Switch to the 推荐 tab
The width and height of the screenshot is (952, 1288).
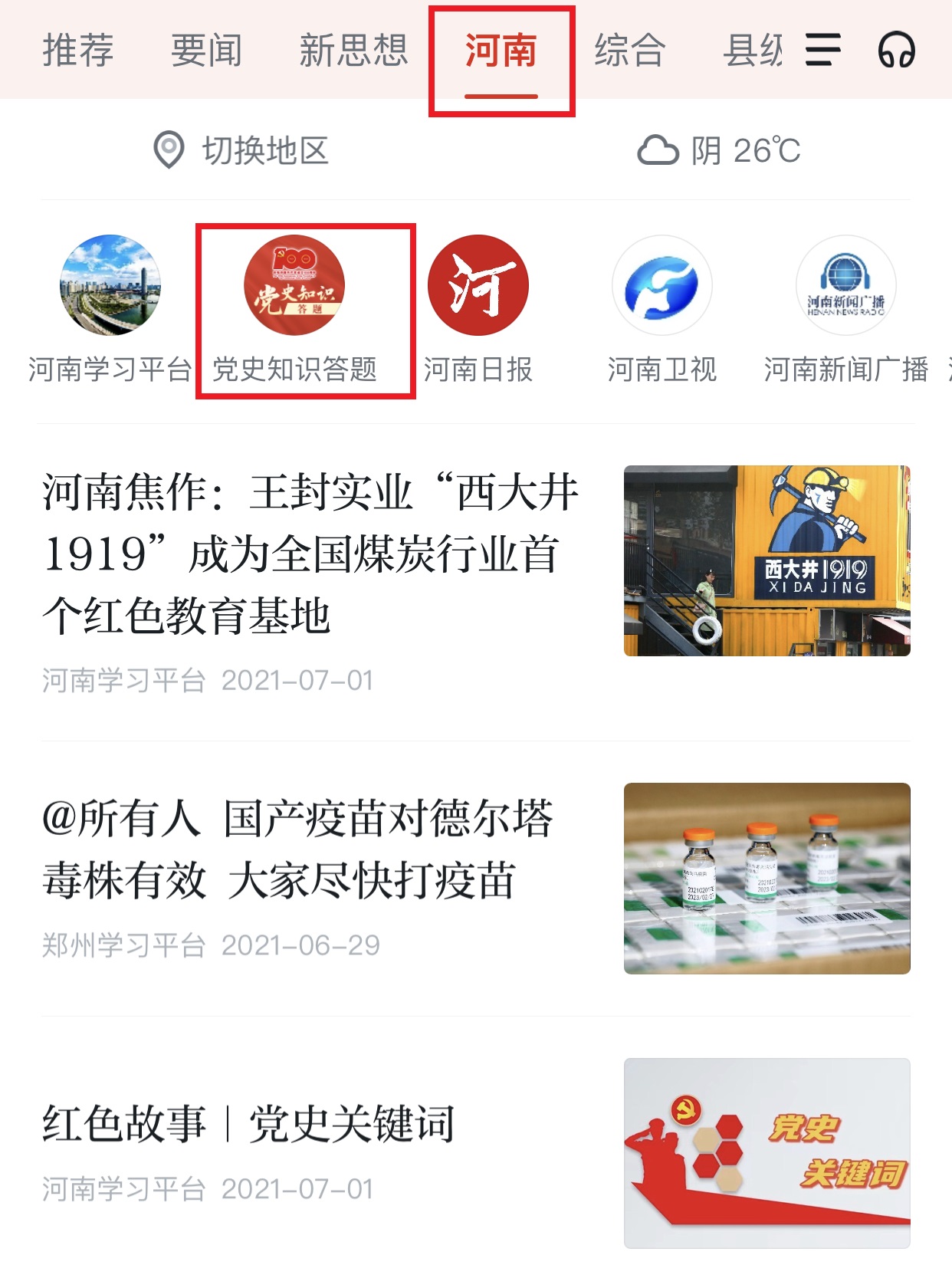coord(78,51)
